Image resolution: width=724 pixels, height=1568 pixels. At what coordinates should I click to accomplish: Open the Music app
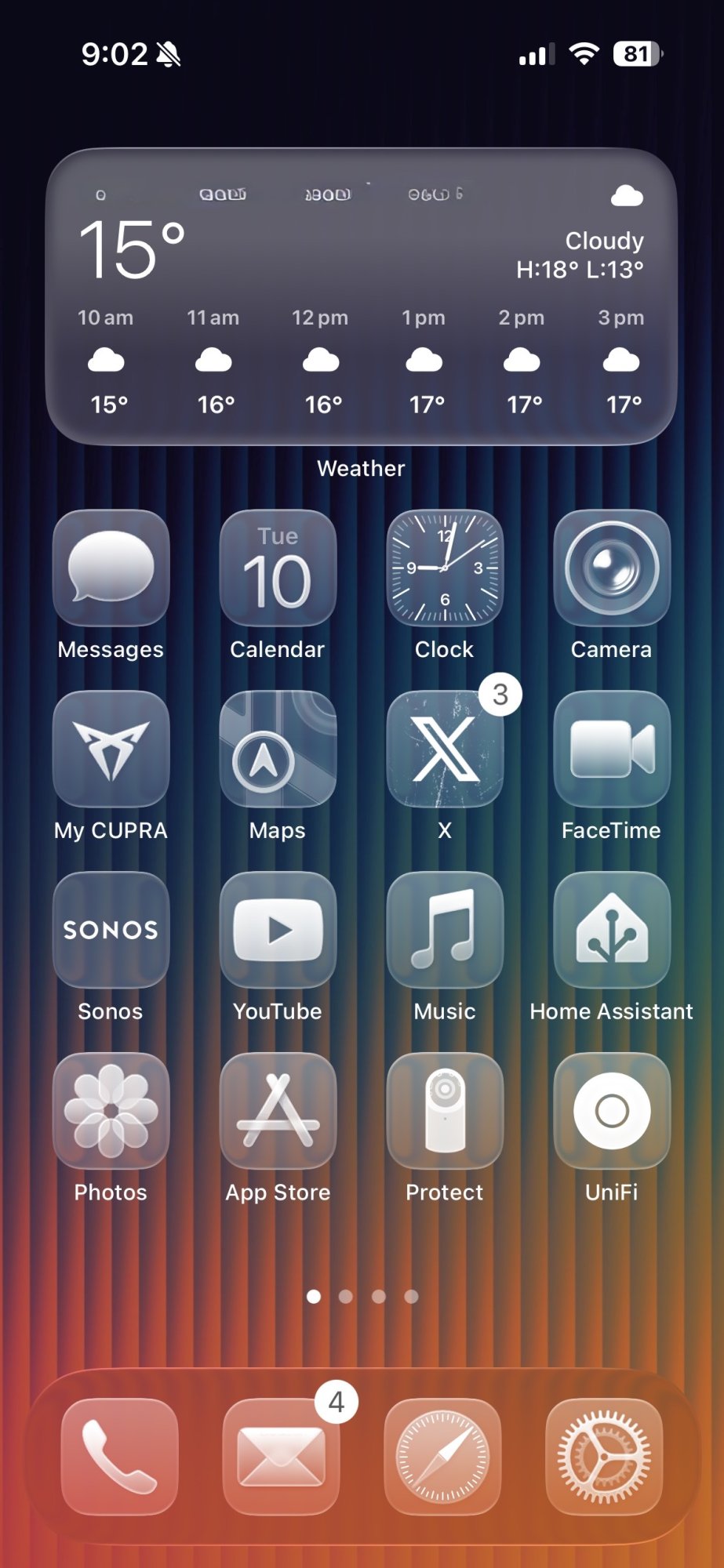click(445, 931)
